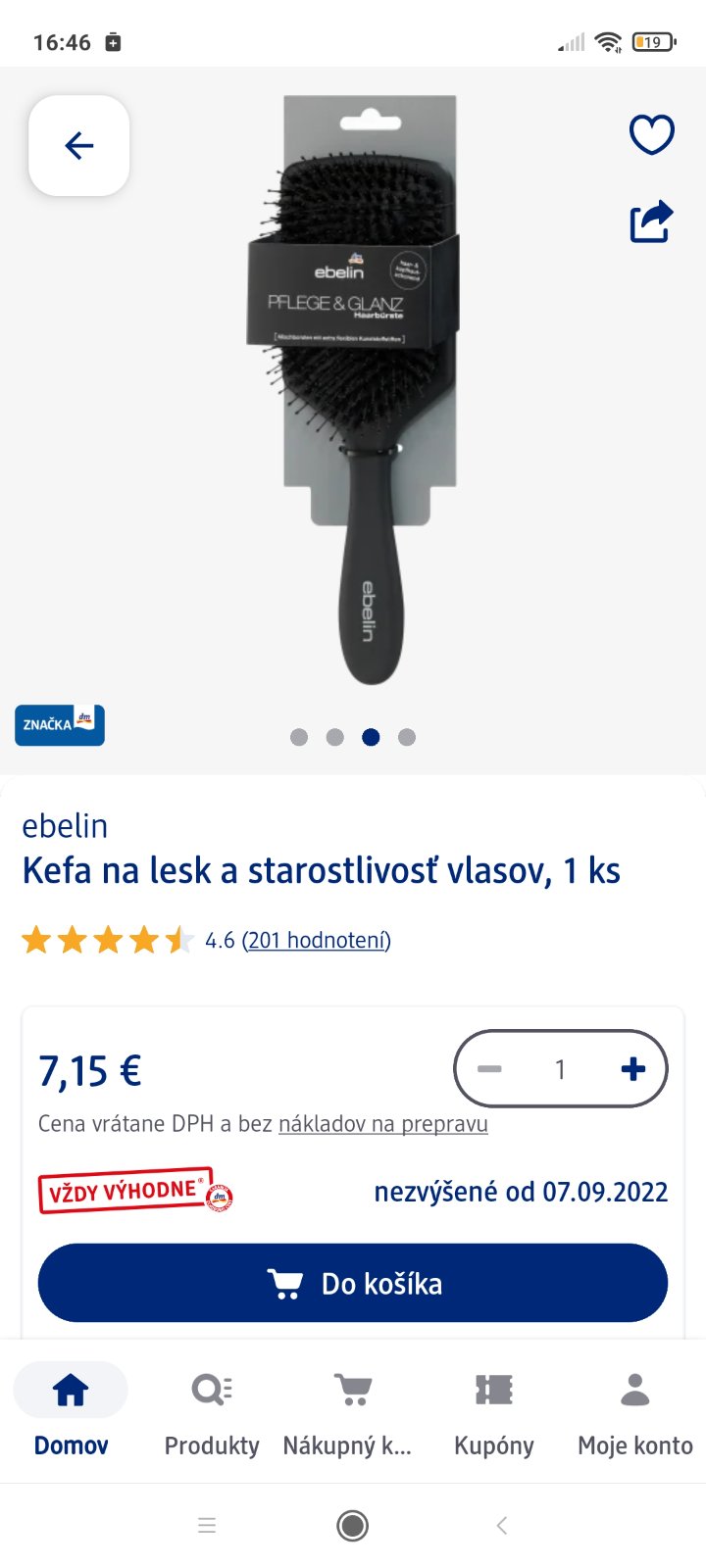This screenshot has width=706, height=1568.
Task: Share this ebelin product
Action: pyautogui.click(x=651, y=221)
